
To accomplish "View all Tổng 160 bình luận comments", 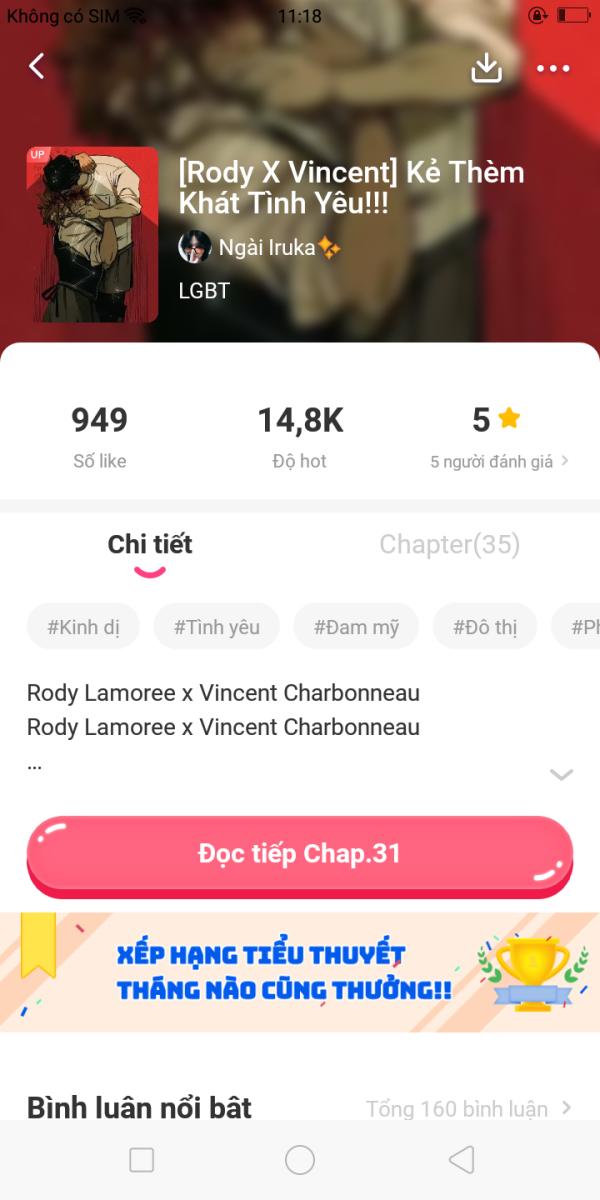I will pyautogui.click(x=468, y=1108).
